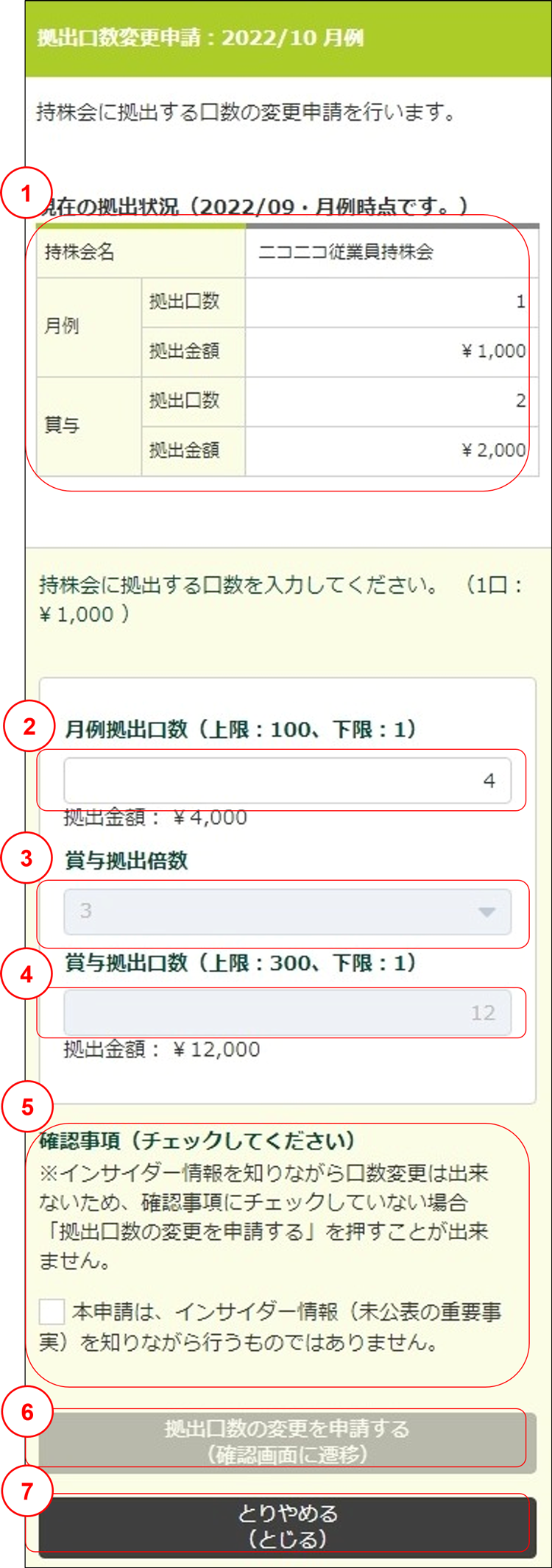Image resolution: width=552 pixels, height=1568 pixels.
Task: Click annotation circle number 1
Action: [x=27, y=193]
